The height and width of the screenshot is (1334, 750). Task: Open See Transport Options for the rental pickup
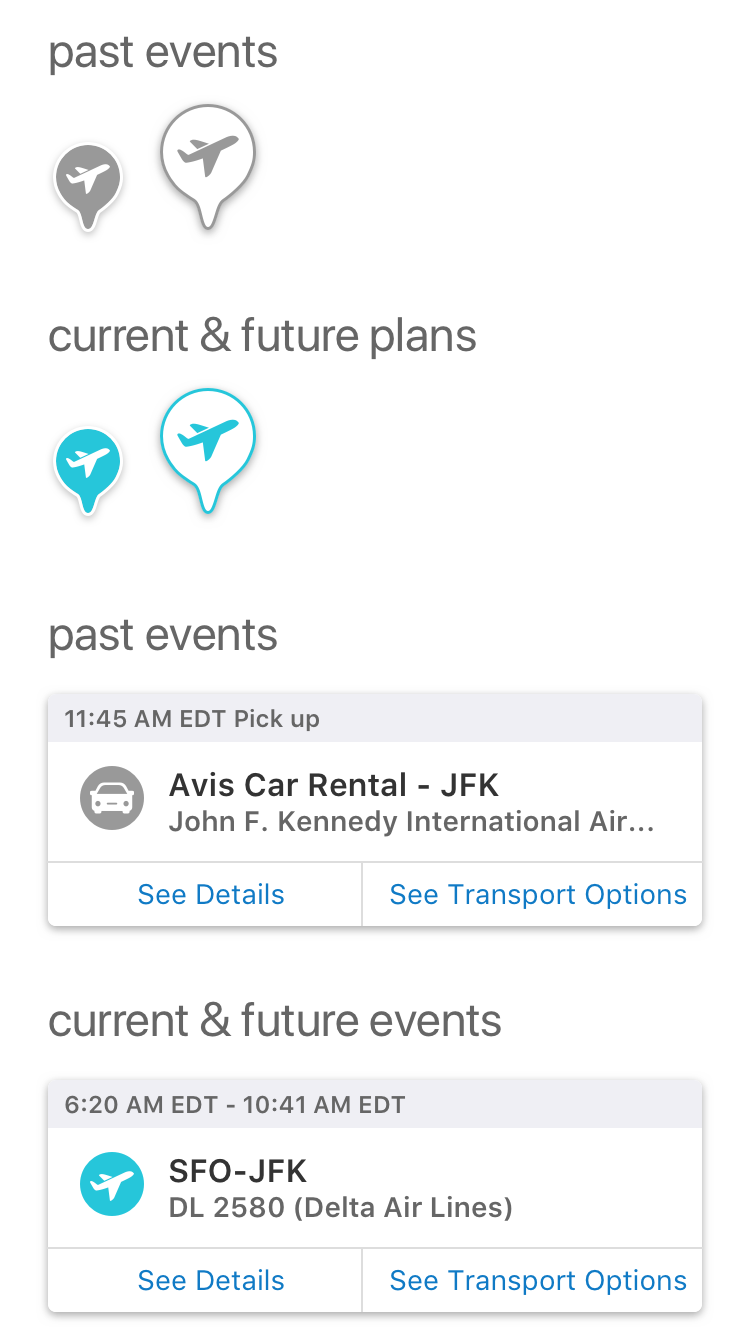coord(538,894)
